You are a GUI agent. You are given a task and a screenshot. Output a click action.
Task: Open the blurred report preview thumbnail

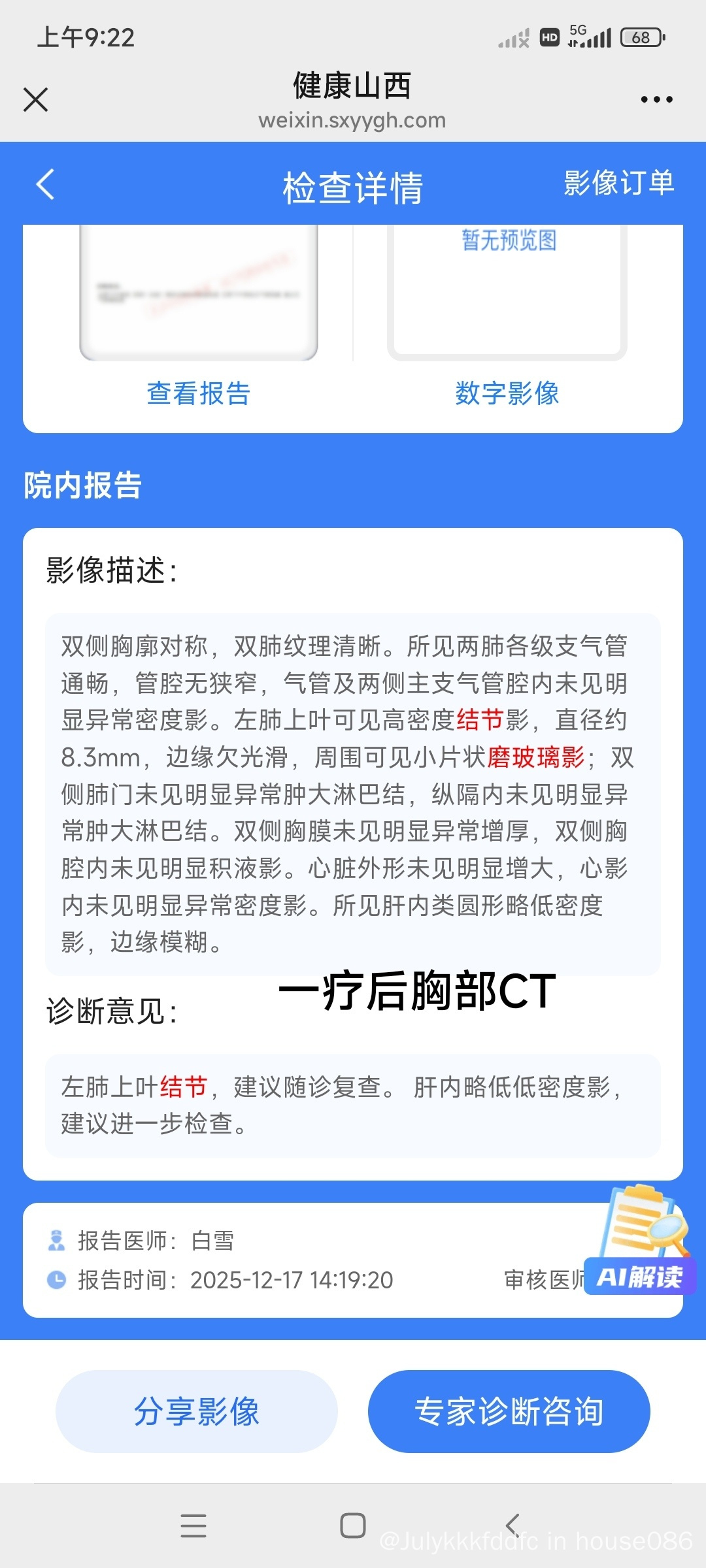198,294
